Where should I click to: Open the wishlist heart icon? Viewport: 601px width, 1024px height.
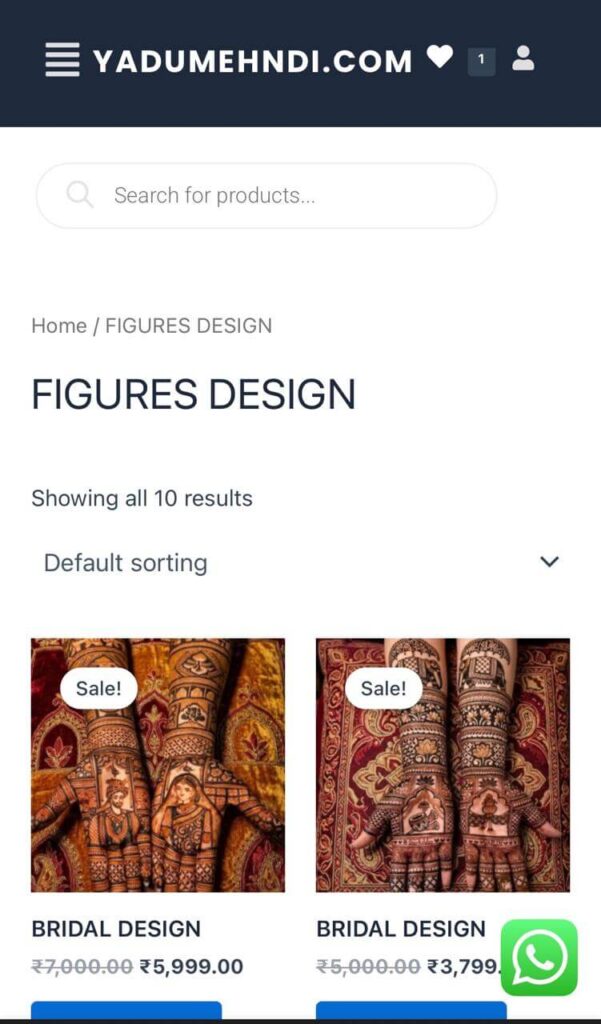click(440, 58)
